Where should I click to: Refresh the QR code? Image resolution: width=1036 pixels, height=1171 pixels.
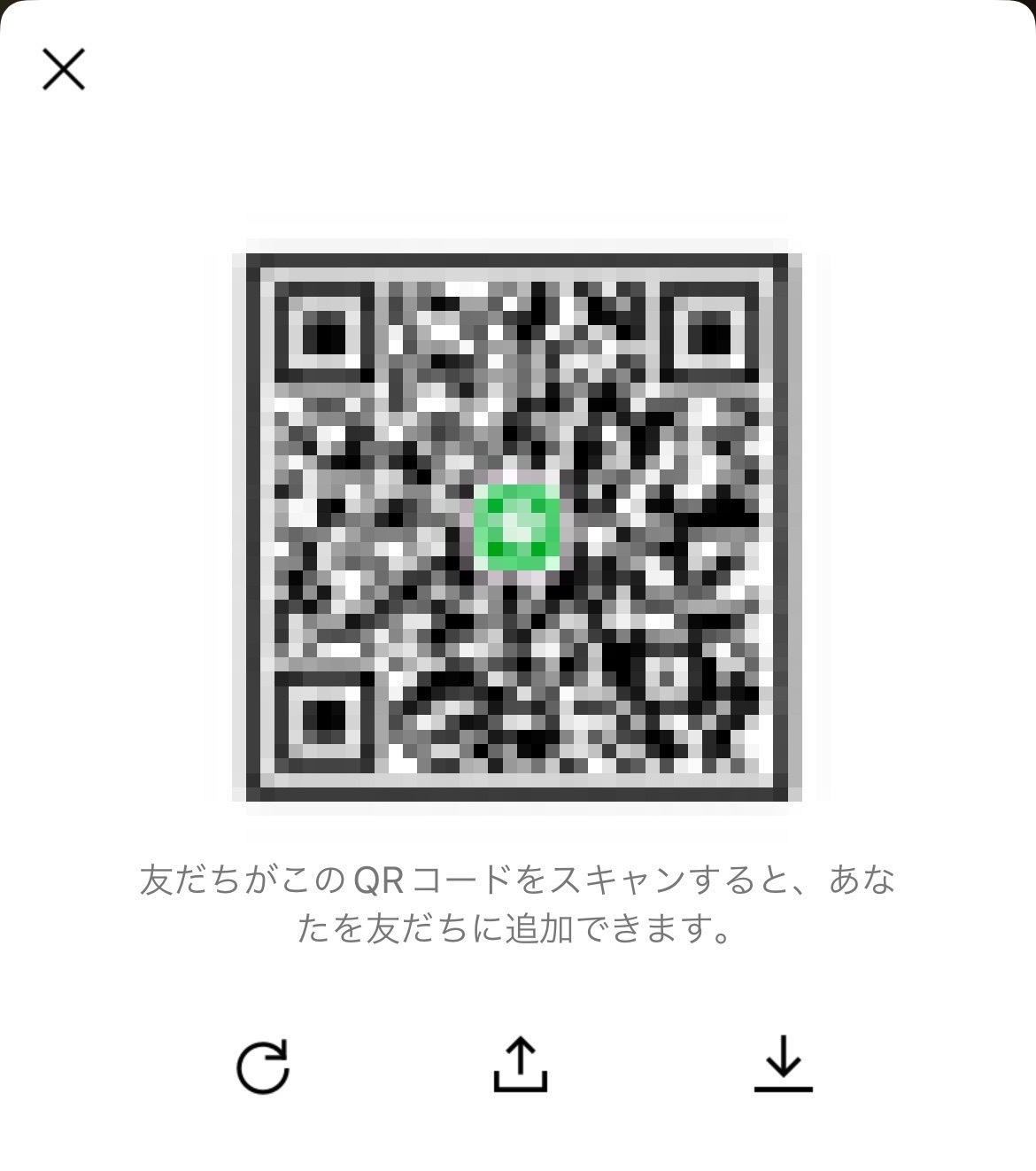coord(263,1066)
